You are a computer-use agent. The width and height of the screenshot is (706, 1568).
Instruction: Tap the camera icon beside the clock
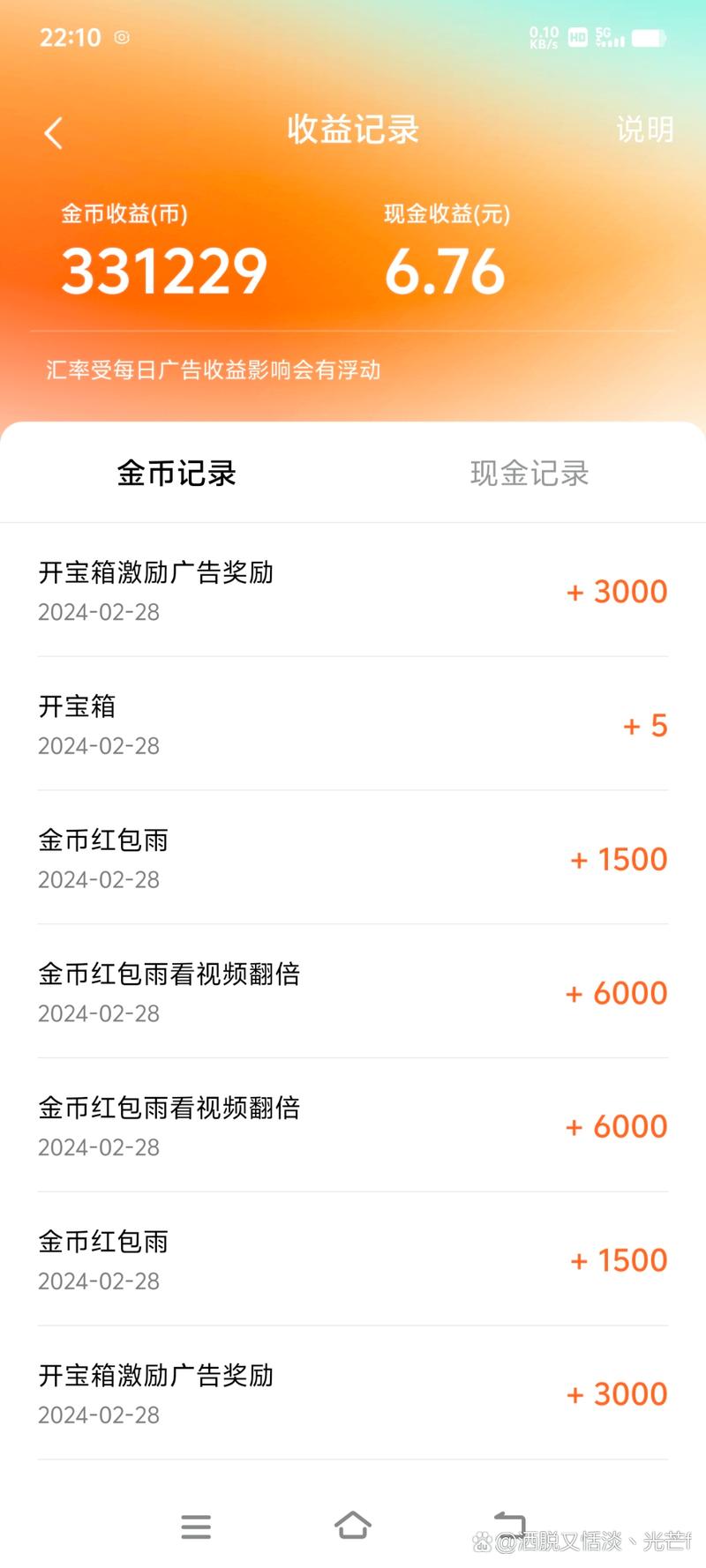click(x=121, y=38)
